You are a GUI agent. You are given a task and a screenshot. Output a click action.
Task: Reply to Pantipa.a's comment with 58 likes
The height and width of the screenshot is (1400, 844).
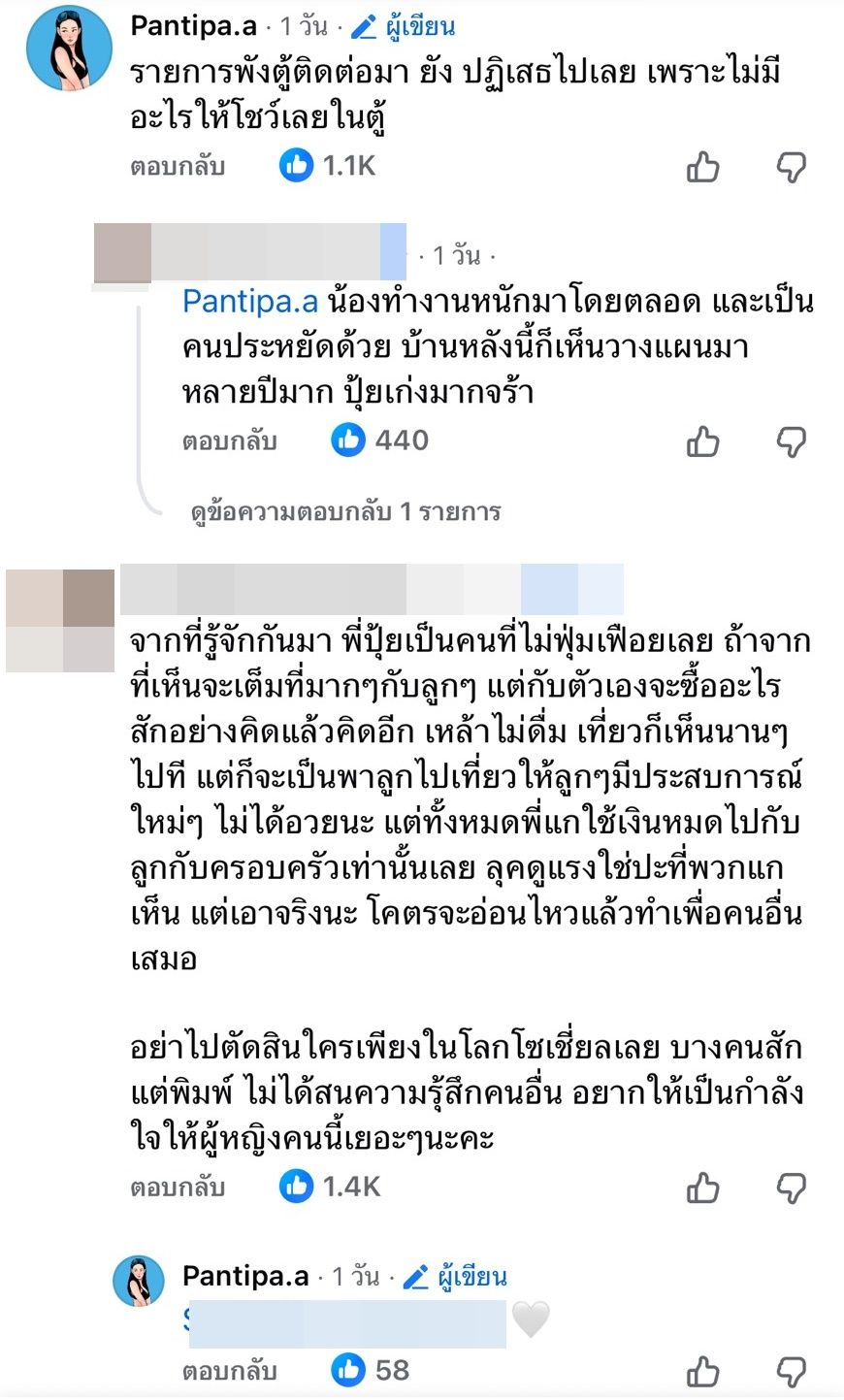click(229, 1371)
